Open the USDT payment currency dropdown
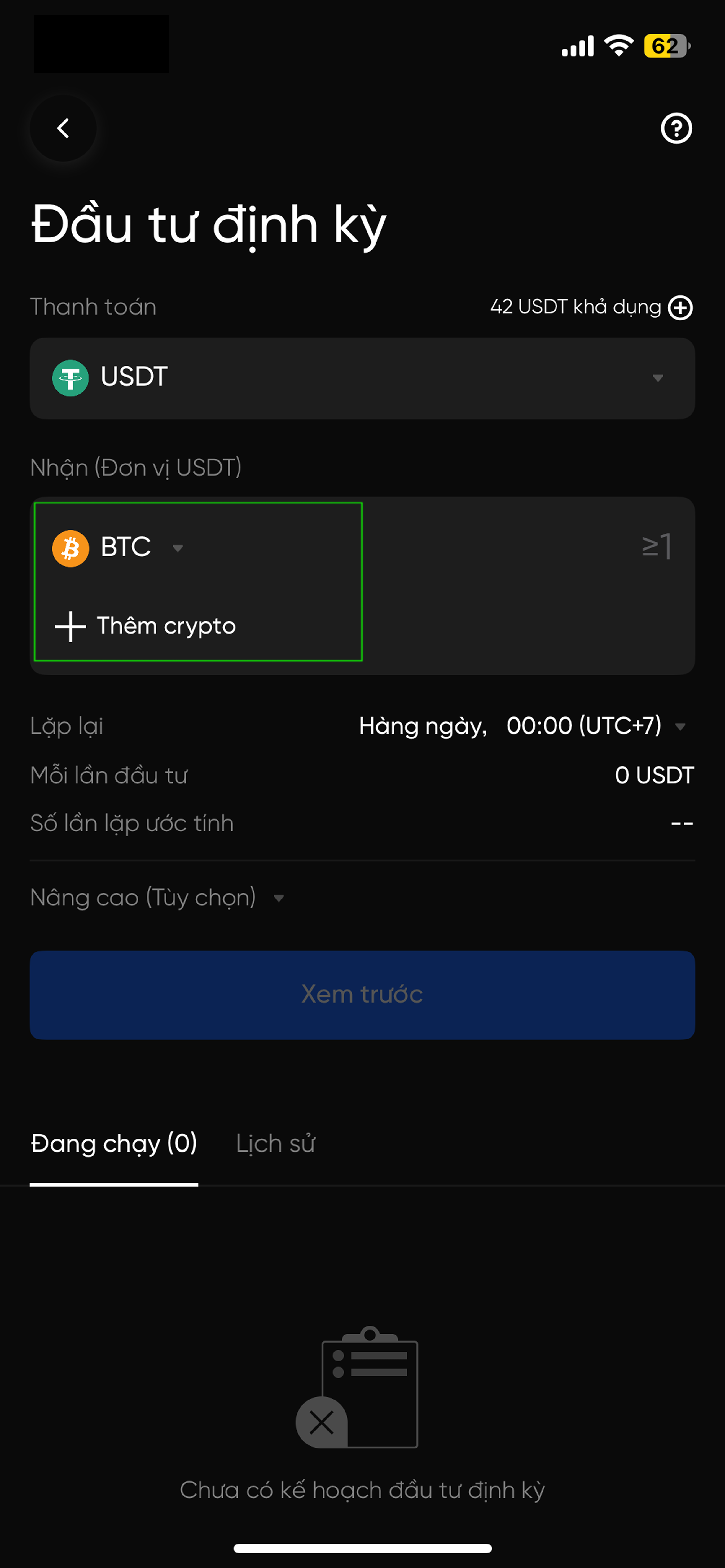This screenshot has width=725, height=1568. coord(362,378)
